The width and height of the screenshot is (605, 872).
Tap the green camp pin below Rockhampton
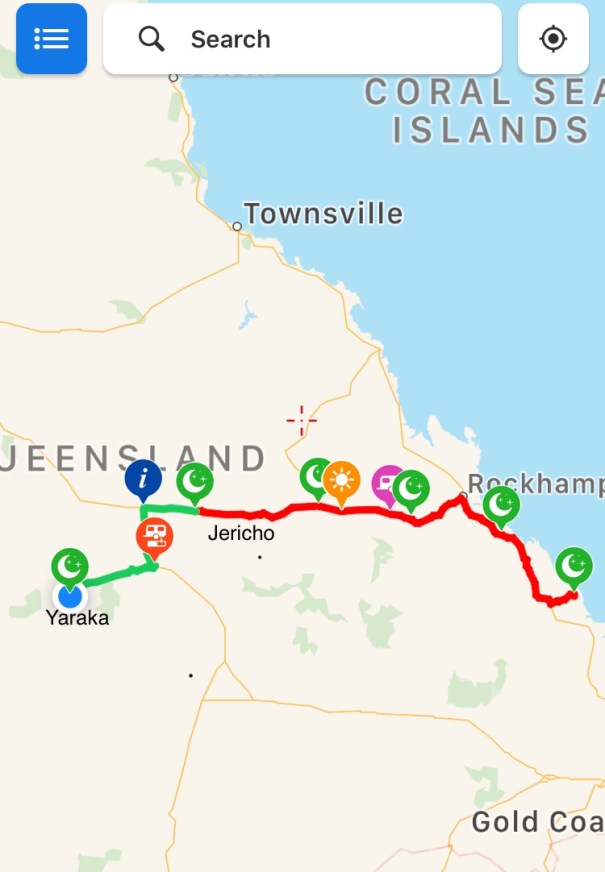[501, 505]
